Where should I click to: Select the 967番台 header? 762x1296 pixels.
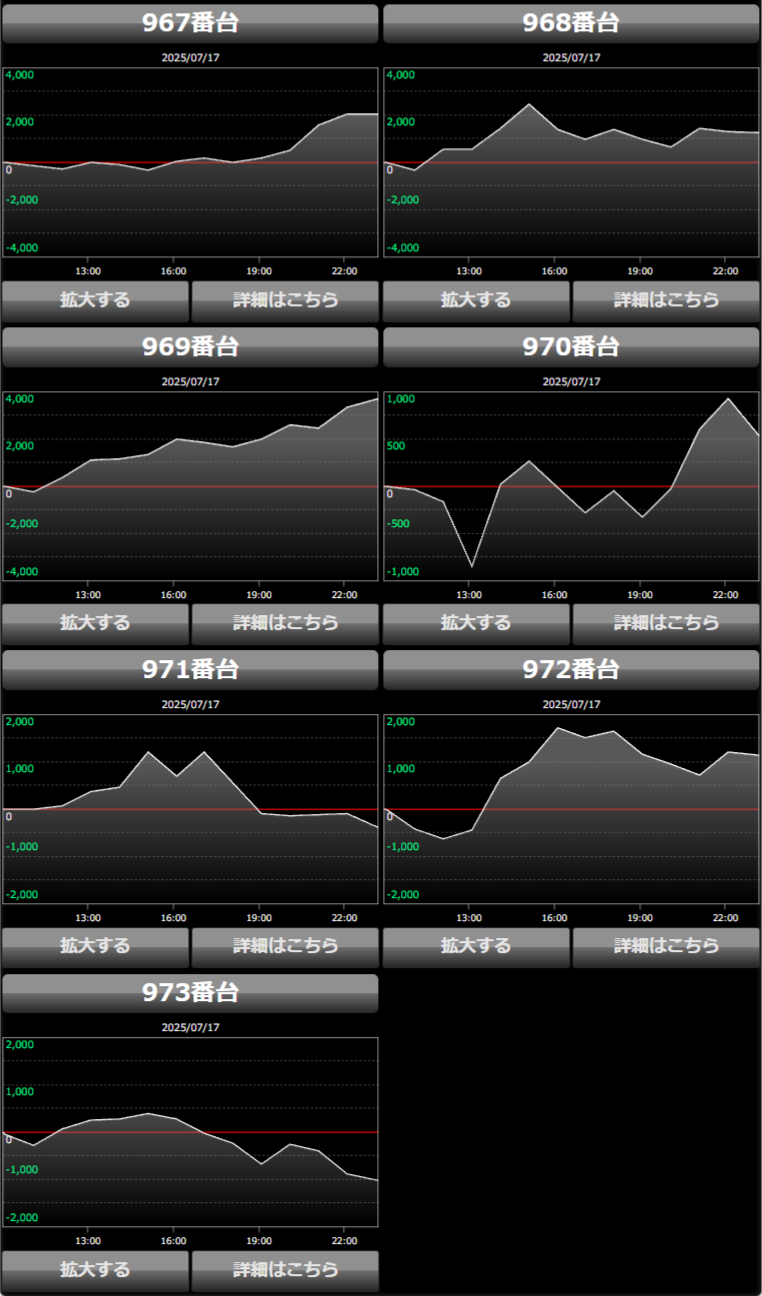pos(190,23)
